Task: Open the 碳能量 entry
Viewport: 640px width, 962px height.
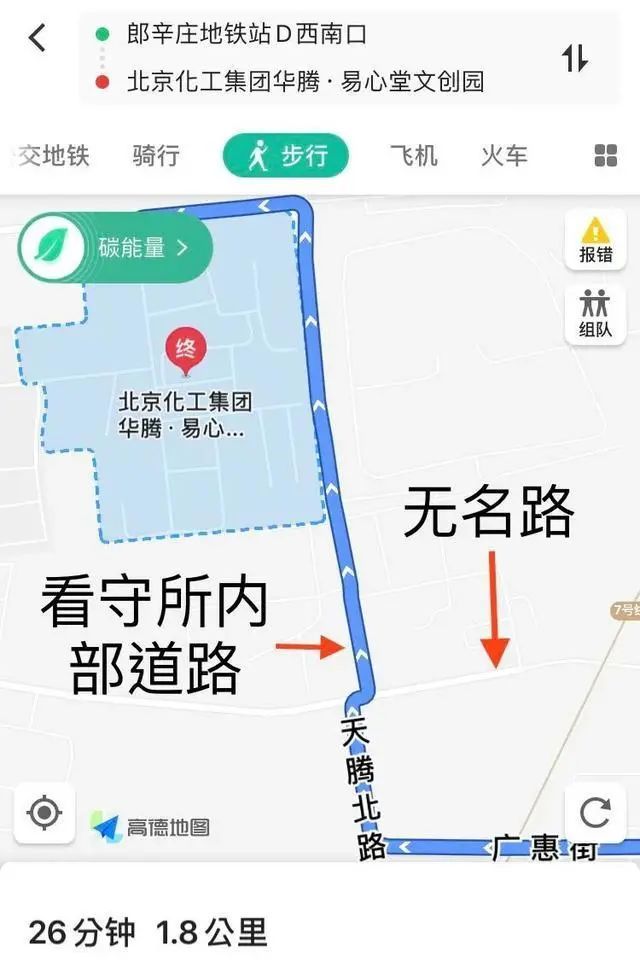Action: pos(116,247)
